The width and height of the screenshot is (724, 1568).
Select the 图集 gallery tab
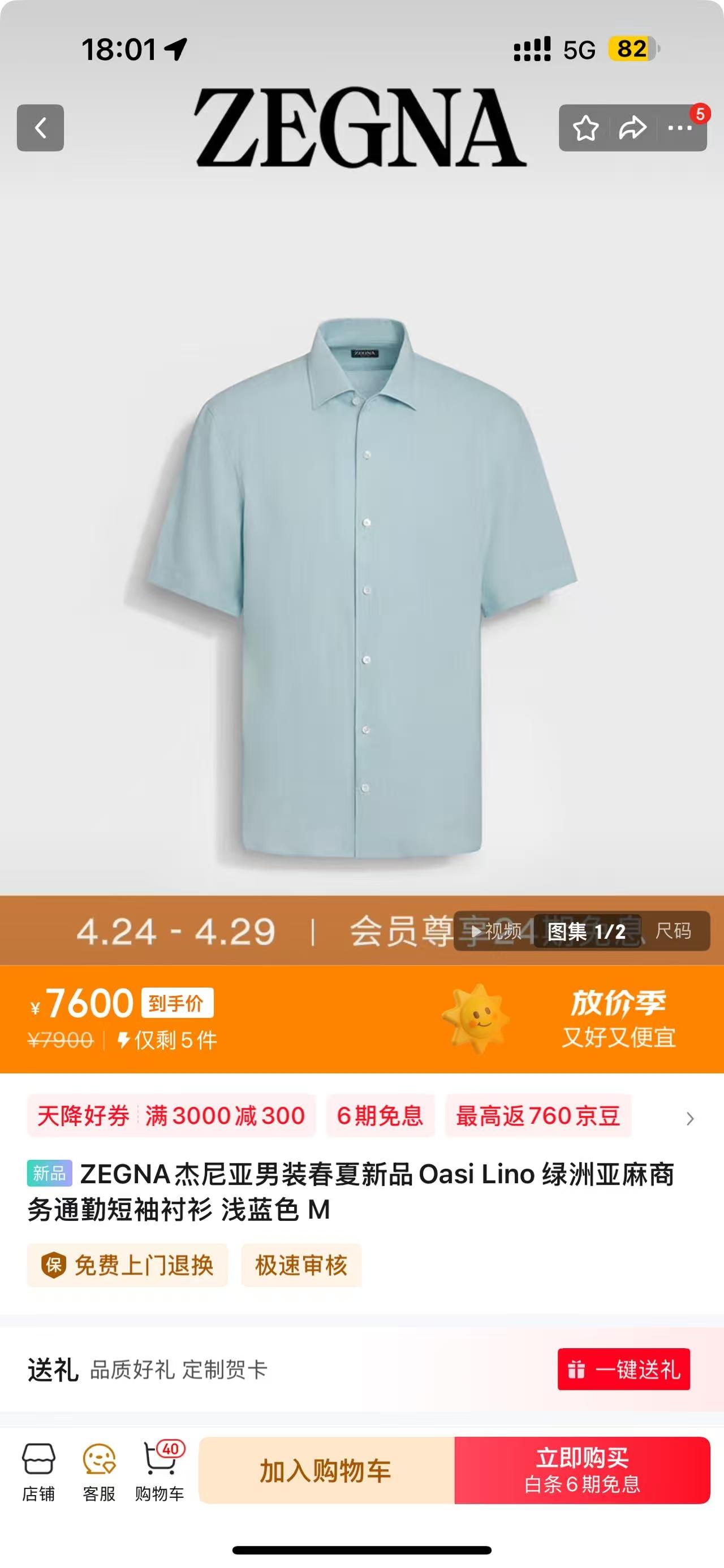[586, 931]
